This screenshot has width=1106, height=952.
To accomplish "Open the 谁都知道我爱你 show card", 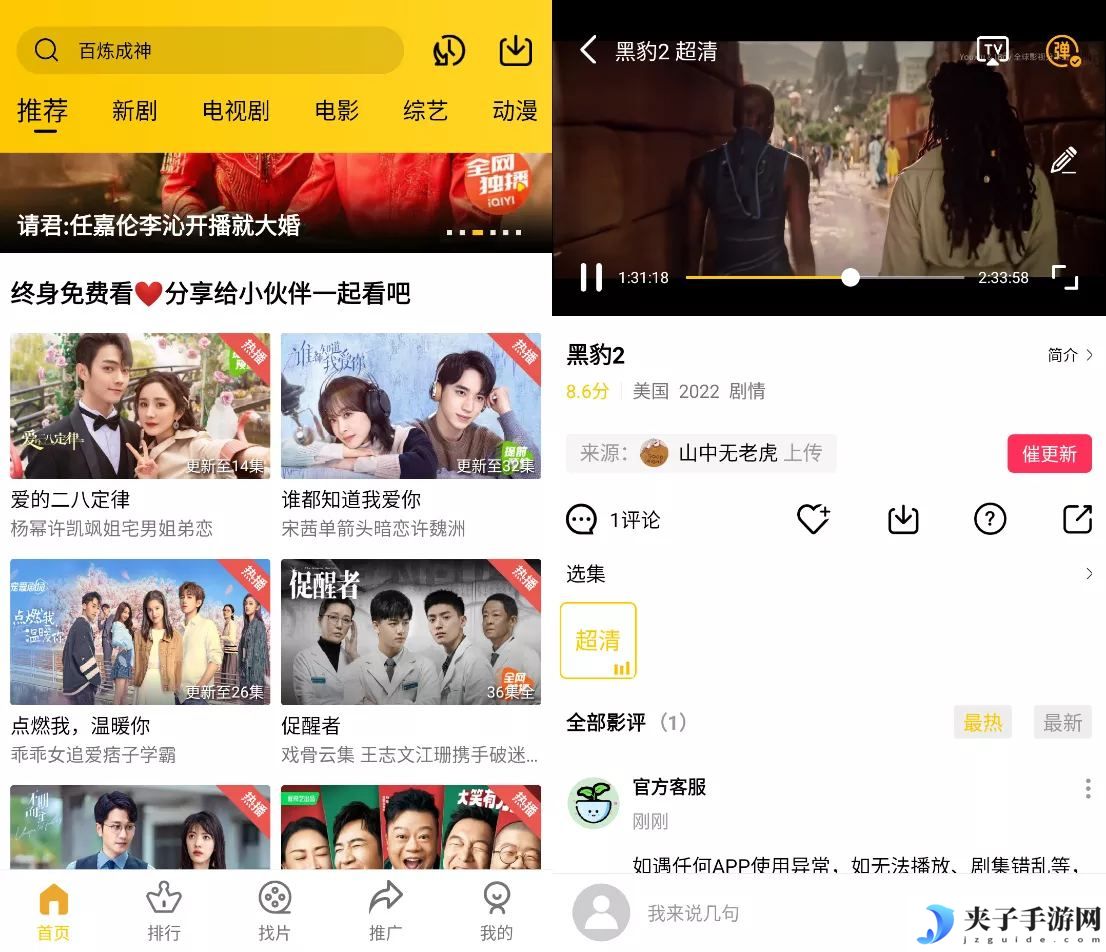I will click(410, 406).
